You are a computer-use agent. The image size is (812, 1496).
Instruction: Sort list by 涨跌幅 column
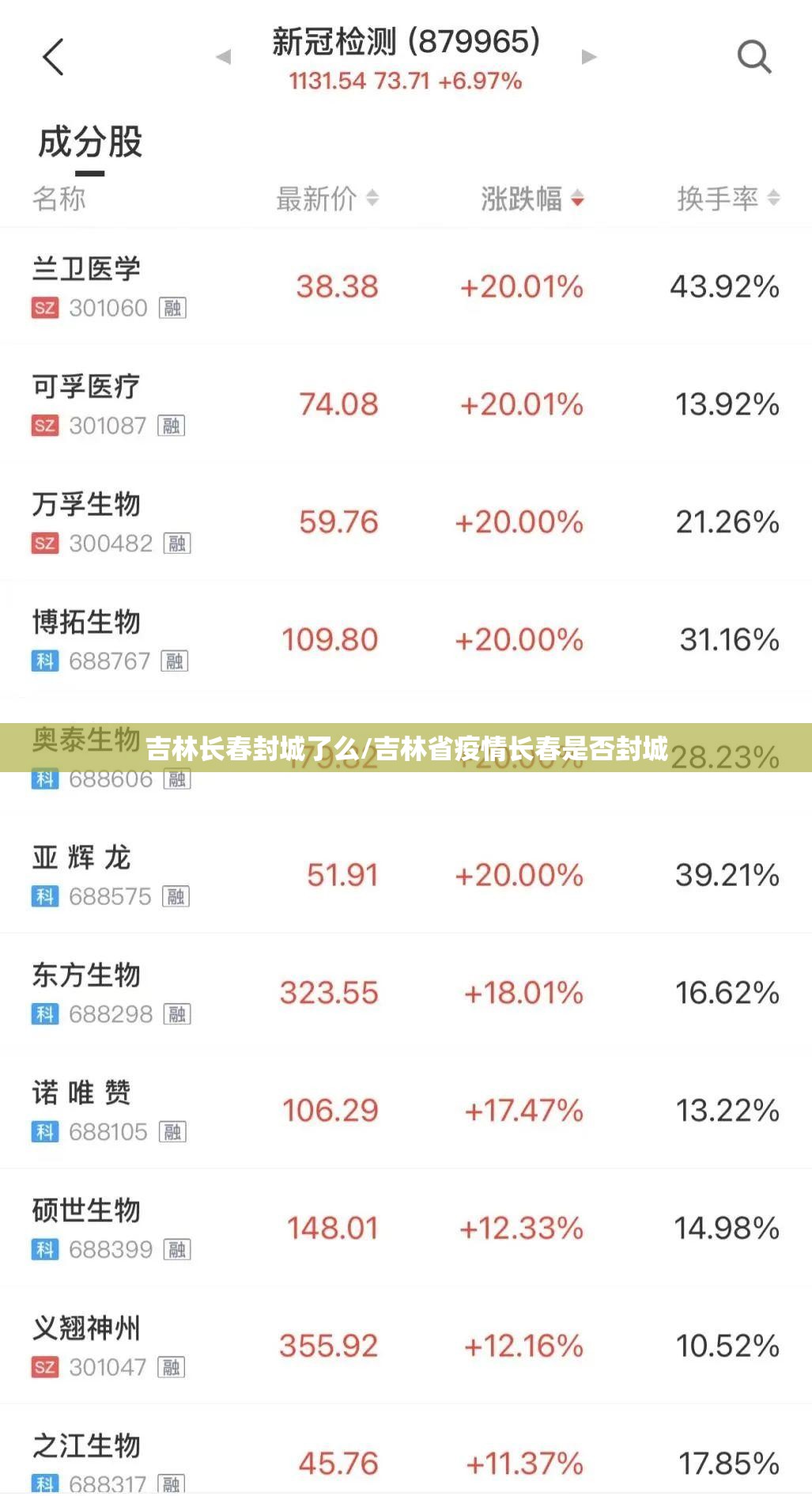(x=532, y=199)
